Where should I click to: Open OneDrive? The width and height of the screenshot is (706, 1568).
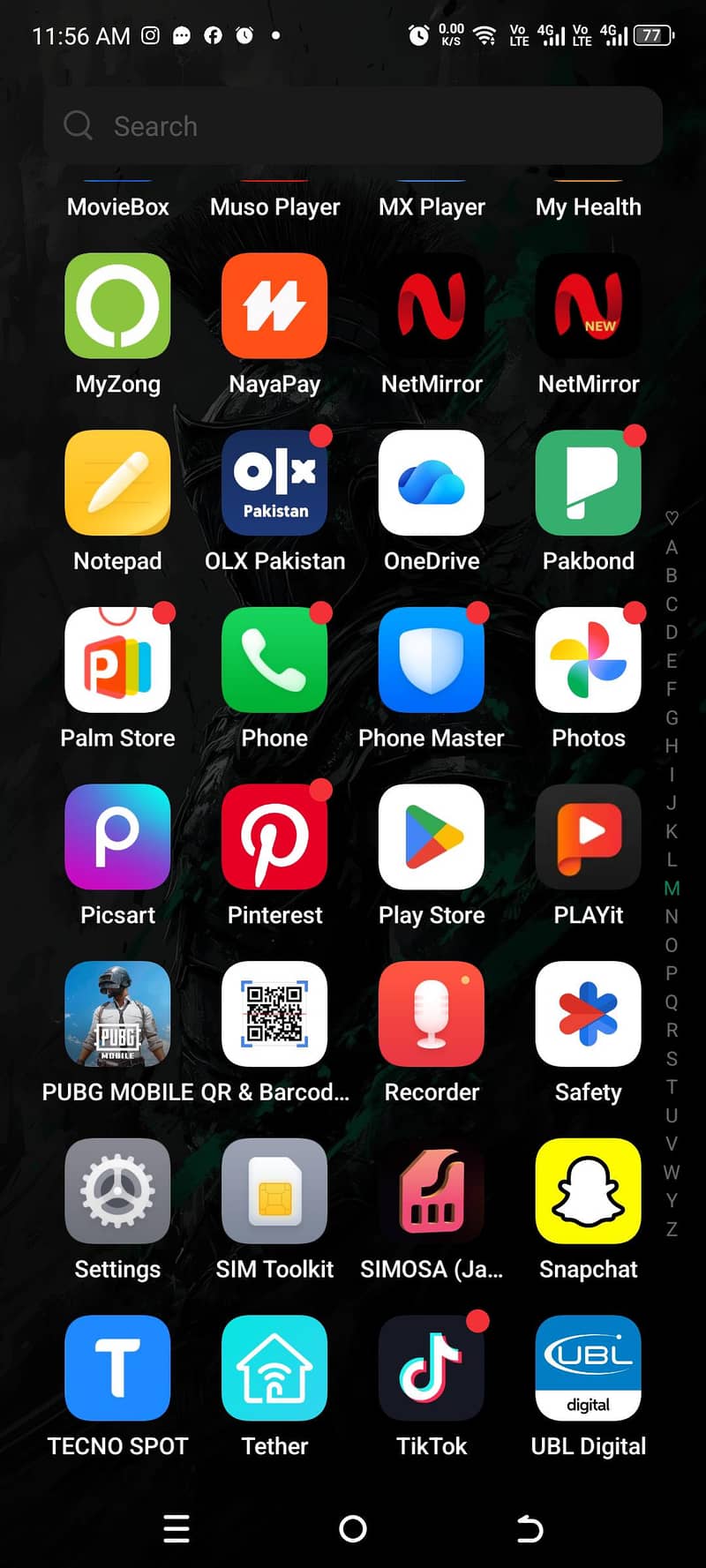click(432, 483)
